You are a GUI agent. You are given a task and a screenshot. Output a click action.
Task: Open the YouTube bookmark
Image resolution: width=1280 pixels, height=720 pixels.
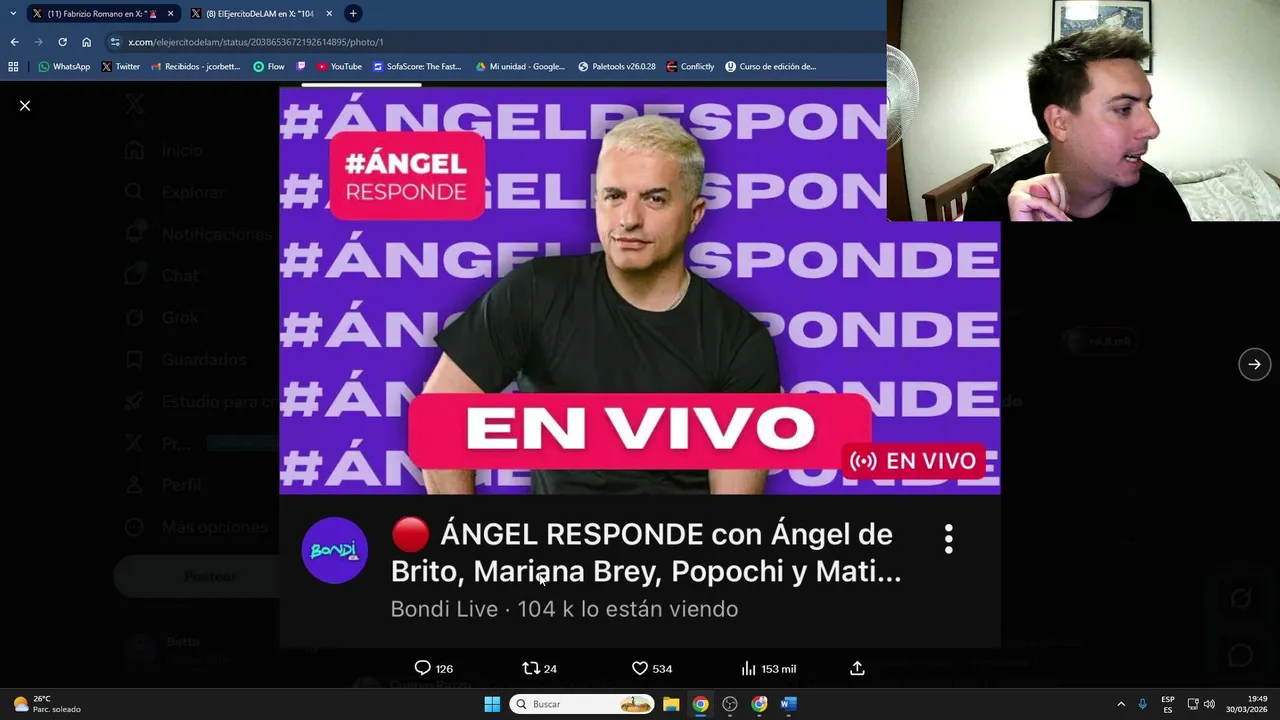[x=339, y=66]
